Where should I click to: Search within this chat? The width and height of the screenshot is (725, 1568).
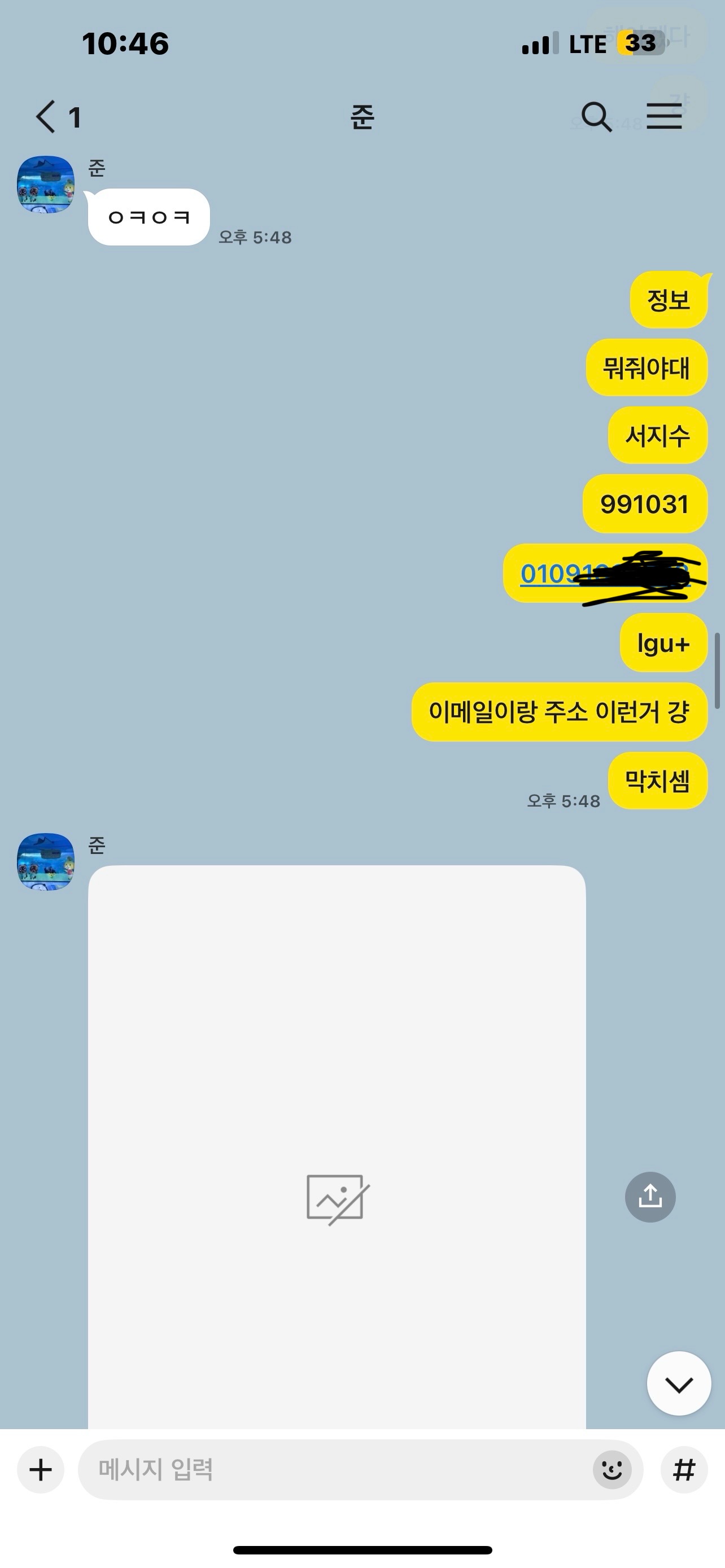click(595, 116)
